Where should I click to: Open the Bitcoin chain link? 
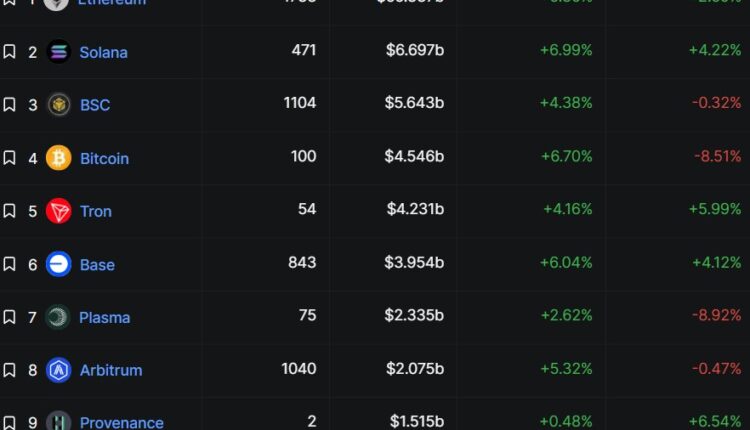tap(104, 158)
